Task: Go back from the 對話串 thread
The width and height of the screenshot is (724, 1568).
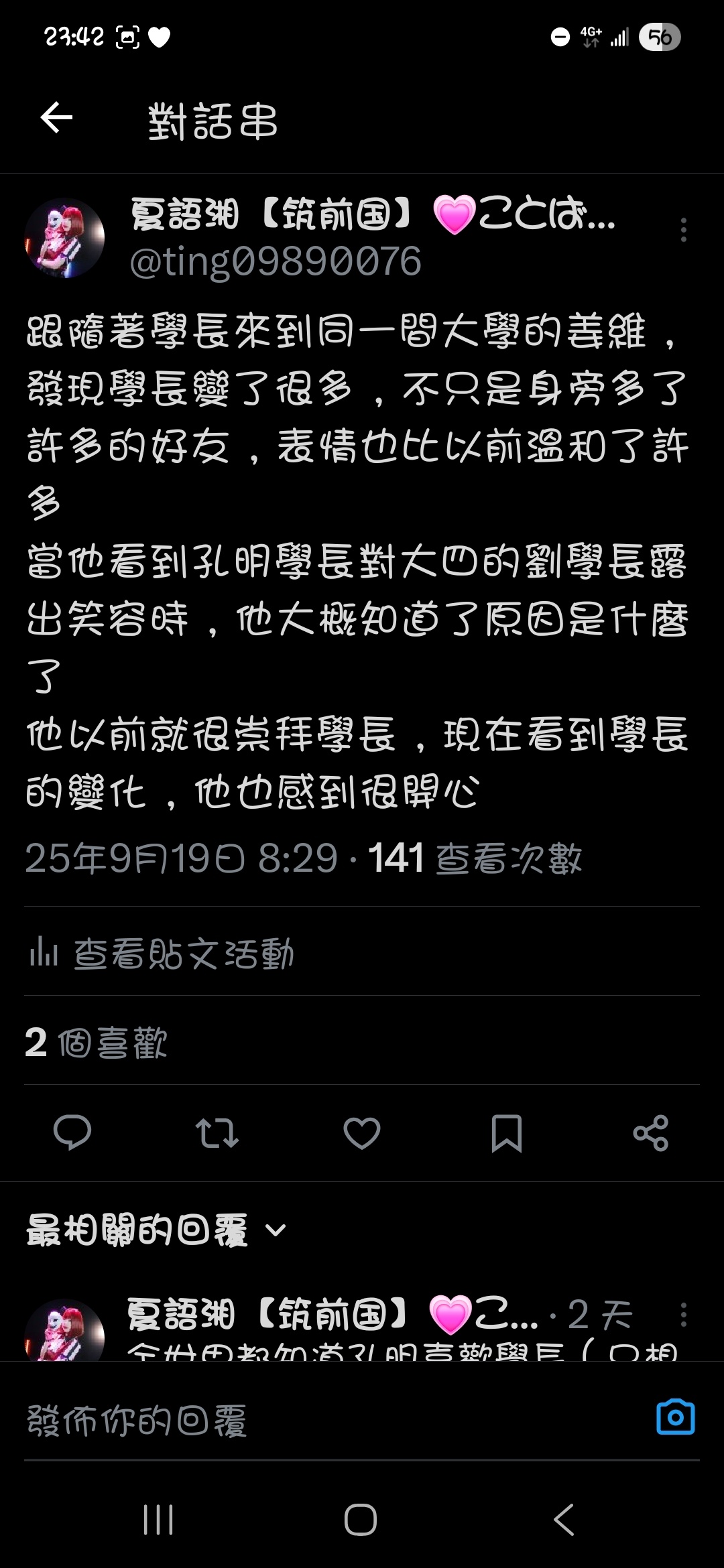Action: (56, 119)
